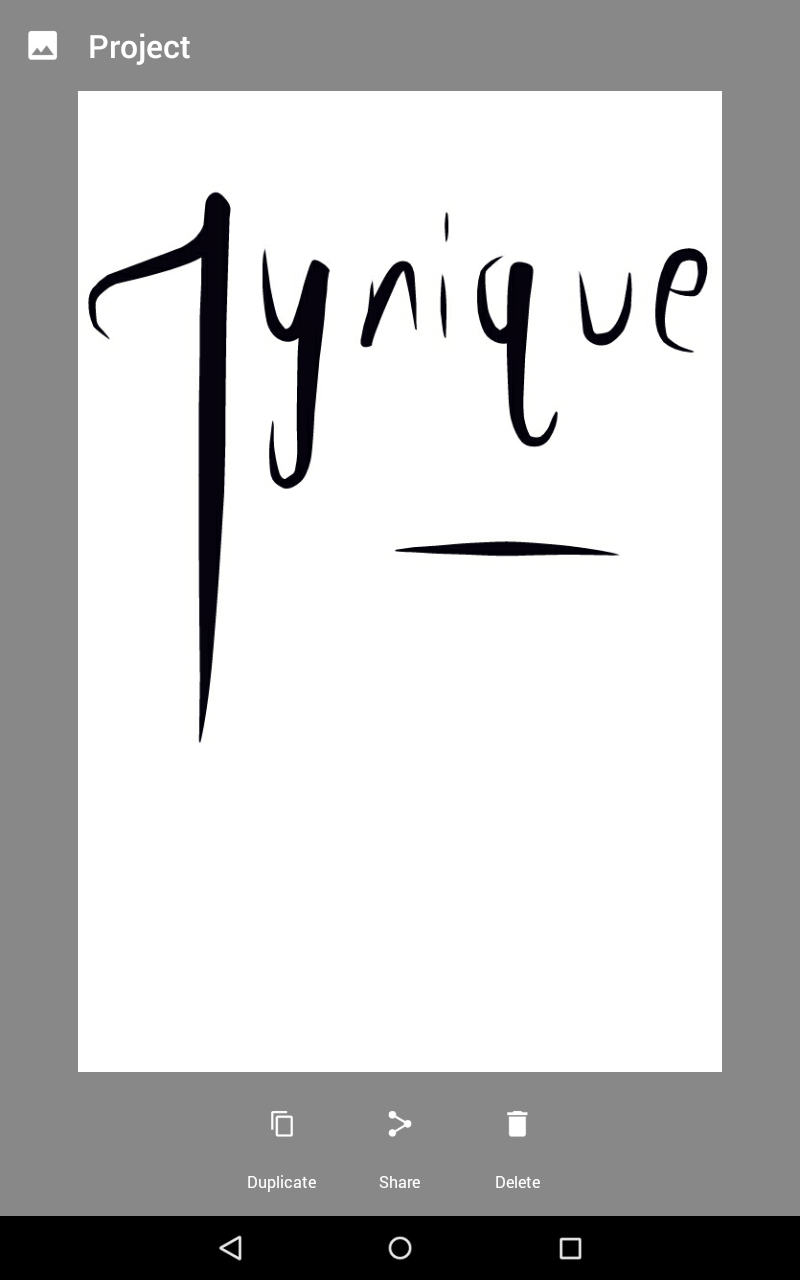Open the project drawing canvas
Image resolution: width=800 pixels, height=1280 pixels.
pyautogui.click(x=400, y=580)
